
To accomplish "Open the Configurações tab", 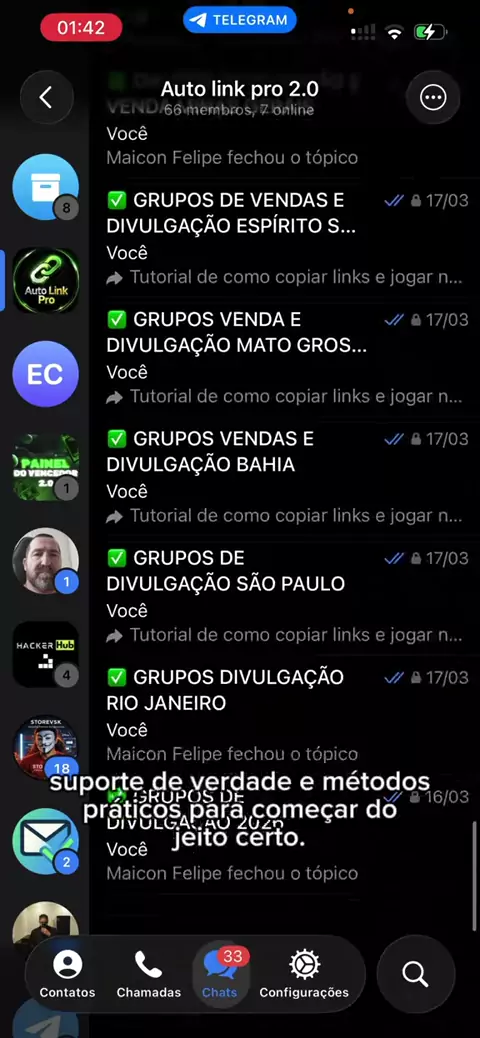I will [x=304, y=974].
